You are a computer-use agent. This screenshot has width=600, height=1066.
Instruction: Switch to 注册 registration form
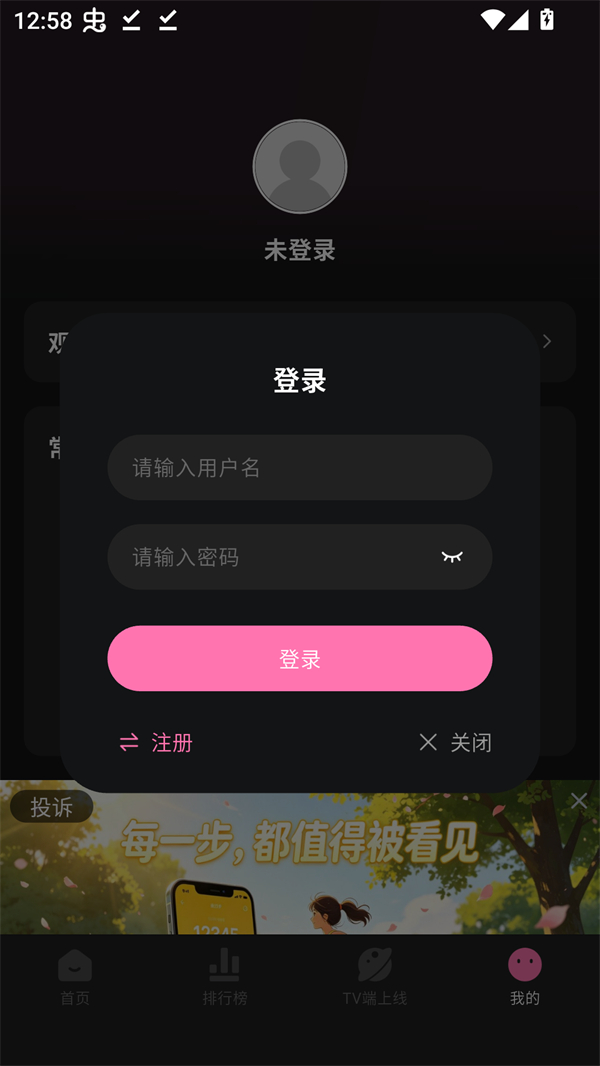(156, 742)
